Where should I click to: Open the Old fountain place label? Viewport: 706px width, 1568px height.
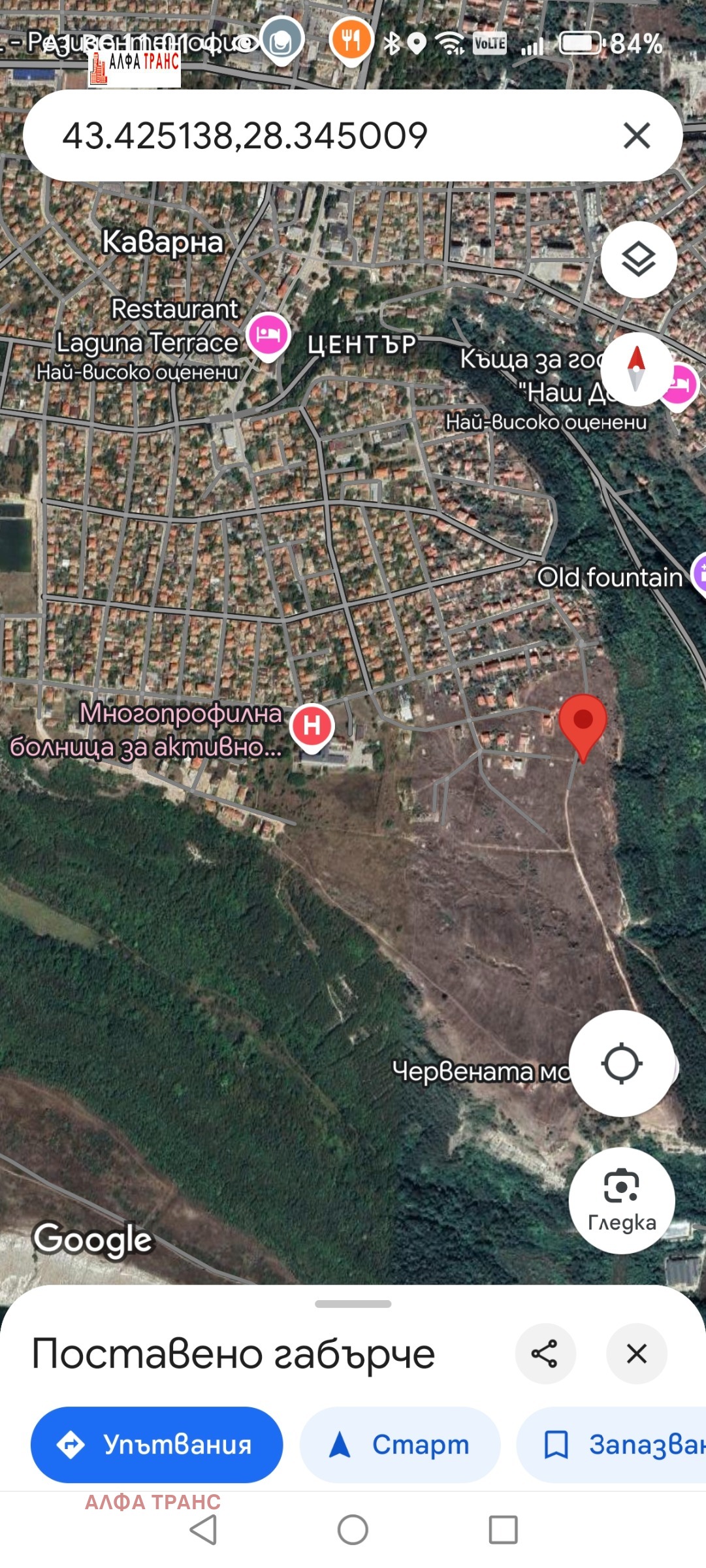tap(609, 578)
